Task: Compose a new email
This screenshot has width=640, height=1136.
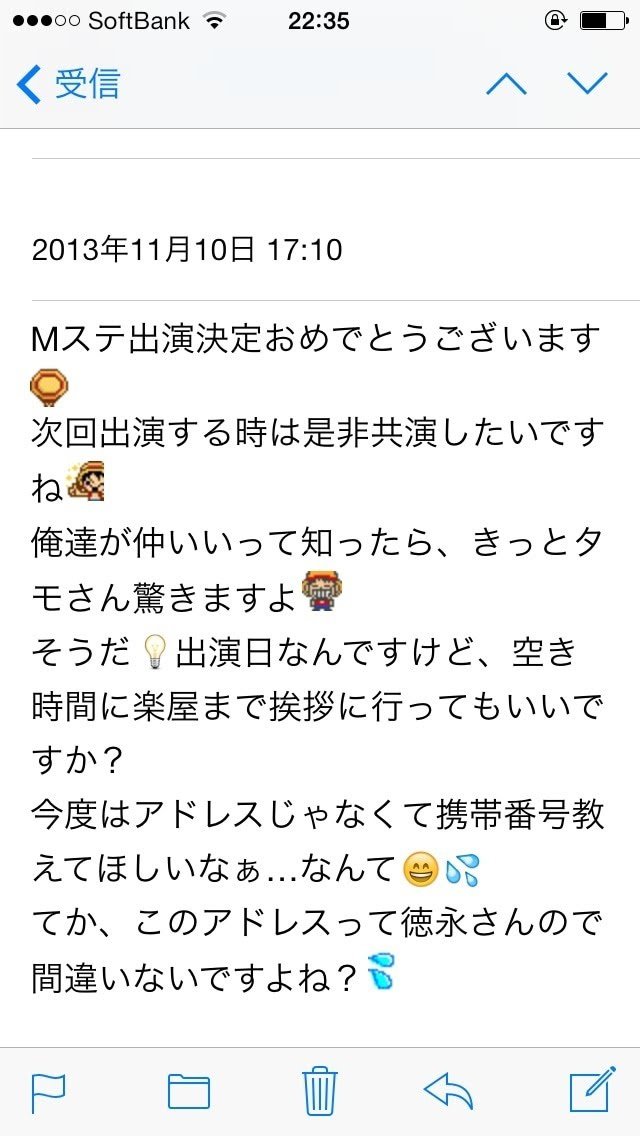Action: click(x=593, y=1089)
